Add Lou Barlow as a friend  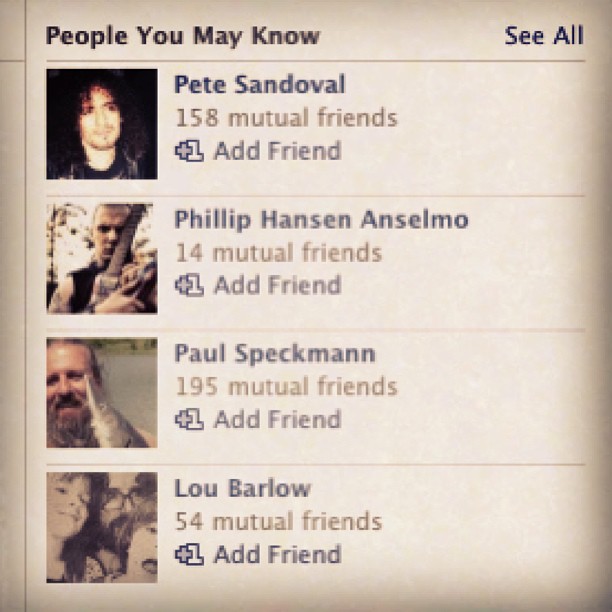(258, 554)
